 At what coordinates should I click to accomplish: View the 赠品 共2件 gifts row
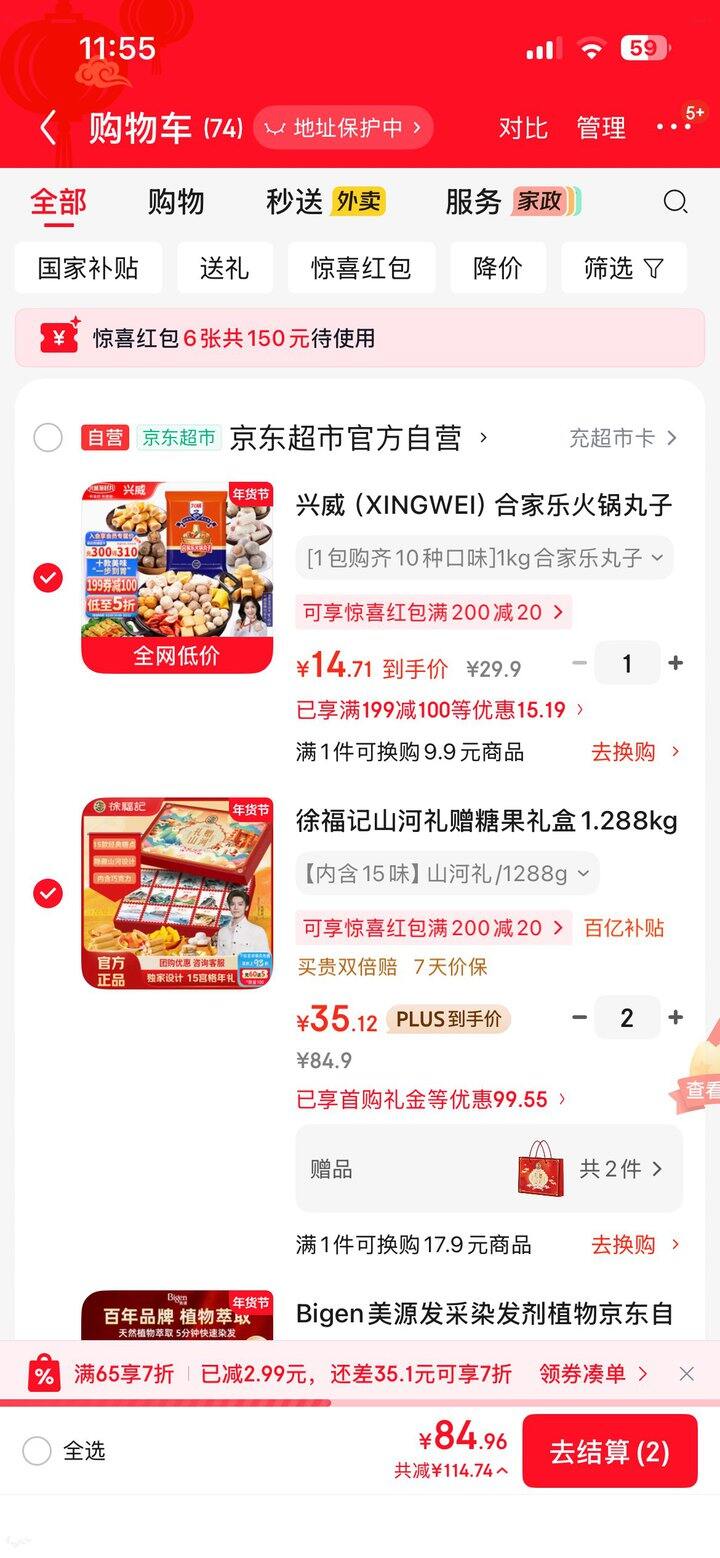pos(488,1169)
